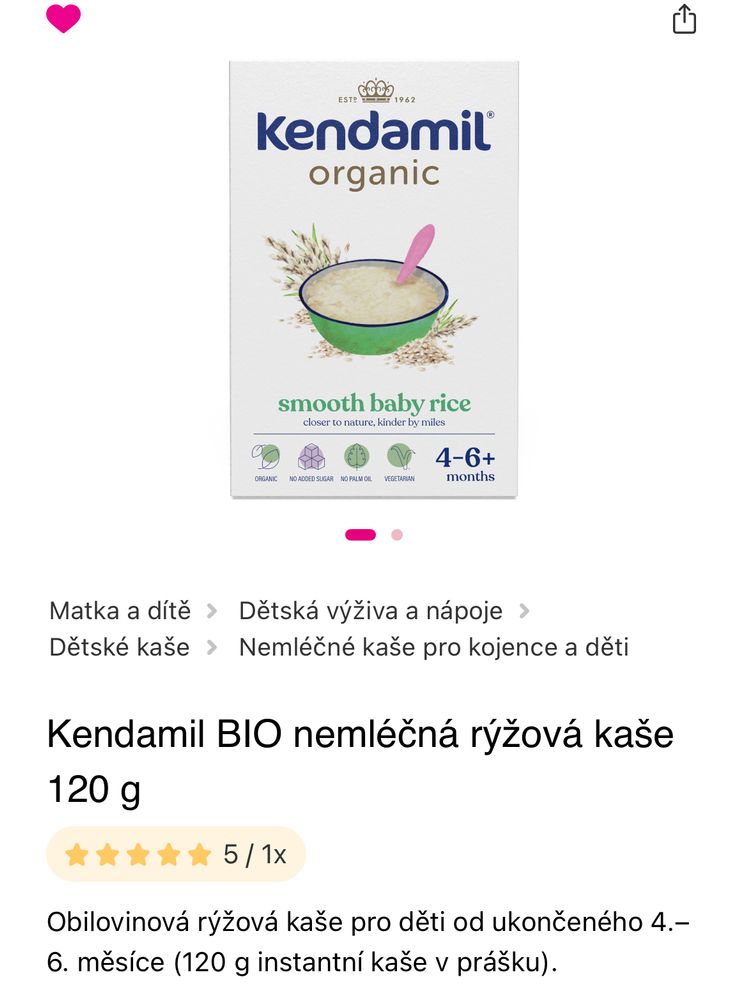Click the second rating star

pyautogui.click(x=107, y=854)
